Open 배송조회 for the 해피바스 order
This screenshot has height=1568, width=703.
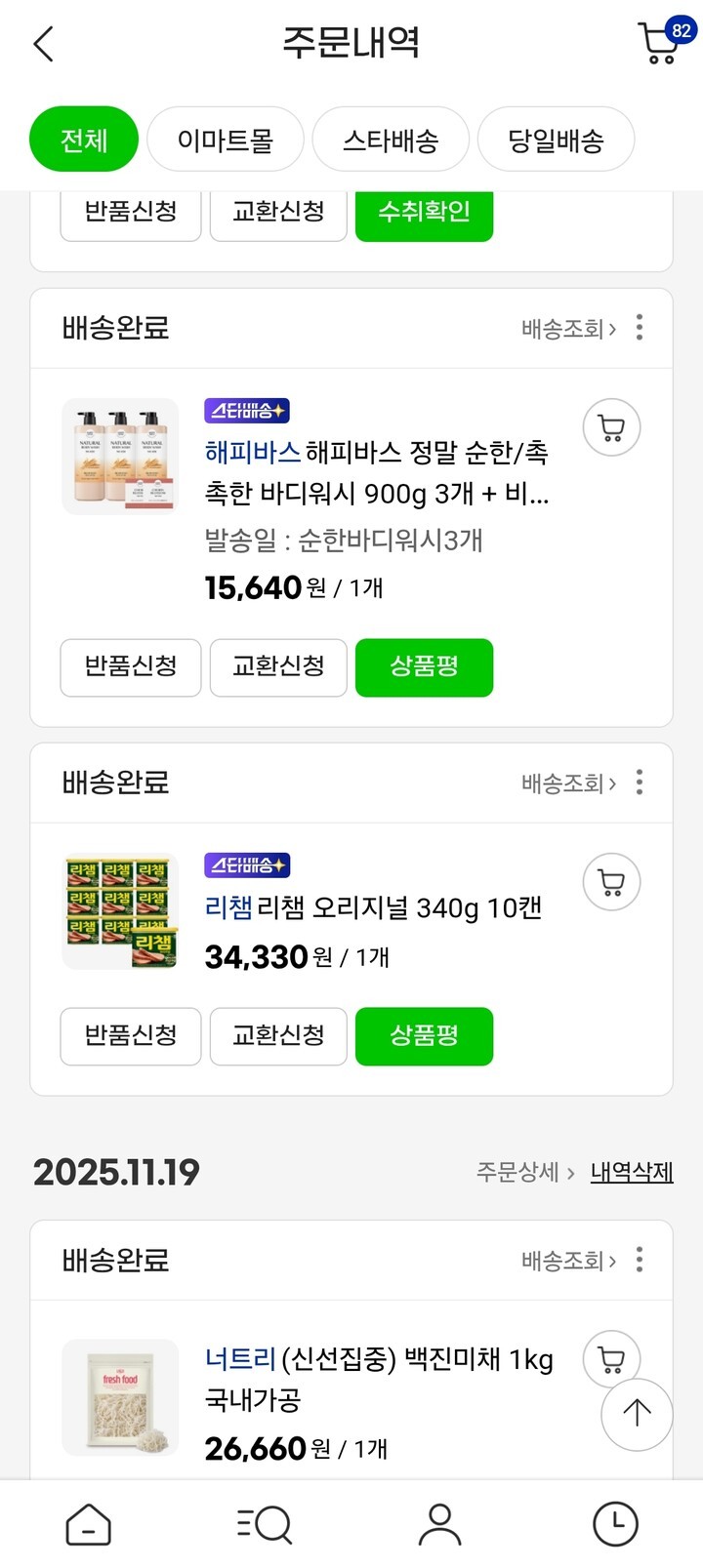click(568, 329)
